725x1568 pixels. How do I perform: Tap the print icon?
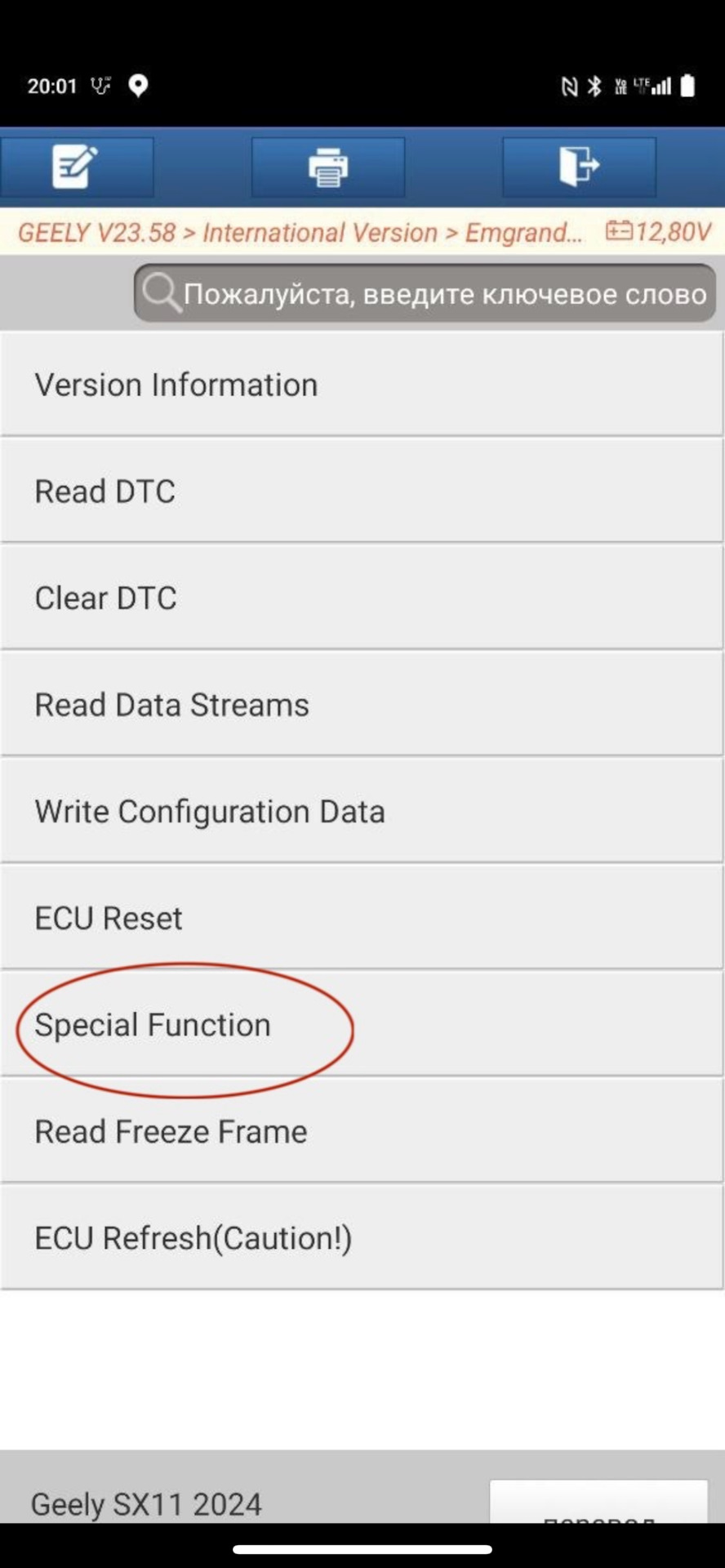328,167
